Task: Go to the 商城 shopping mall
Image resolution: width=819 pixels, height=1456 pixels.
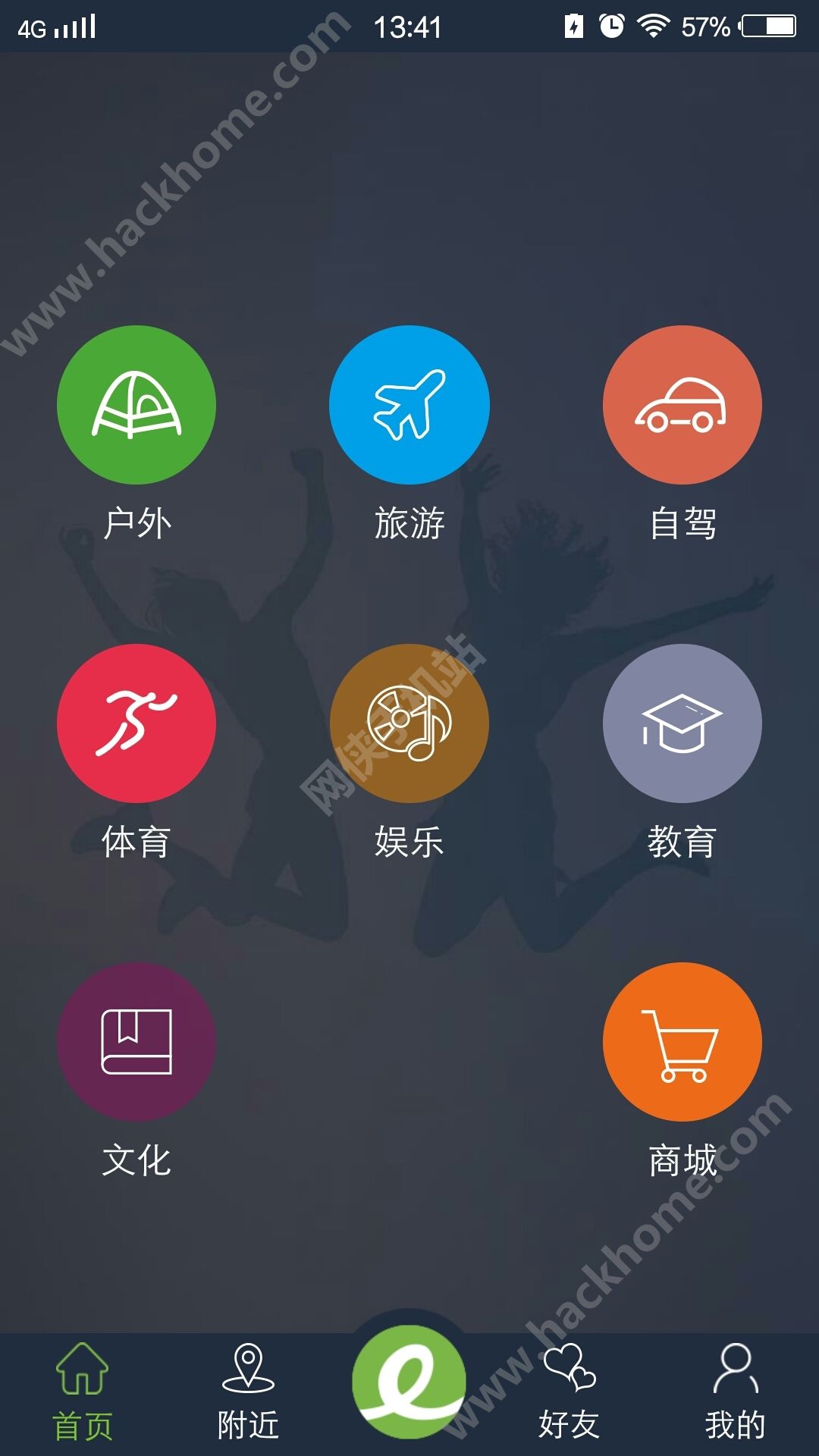Action: (682, 1043)
